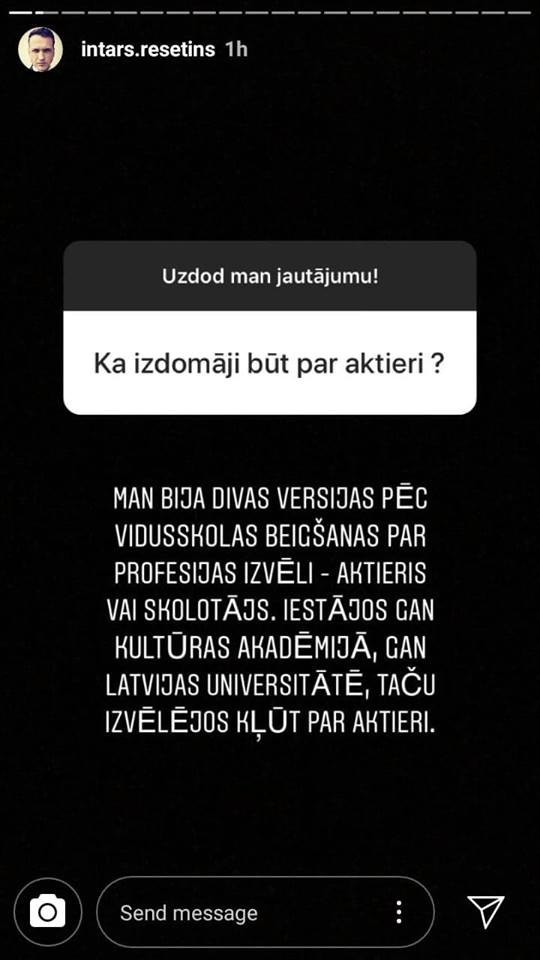The height and width of the screenshot is (960, 540).
Task: Tap the intars.resetins username
Action: 148,50
